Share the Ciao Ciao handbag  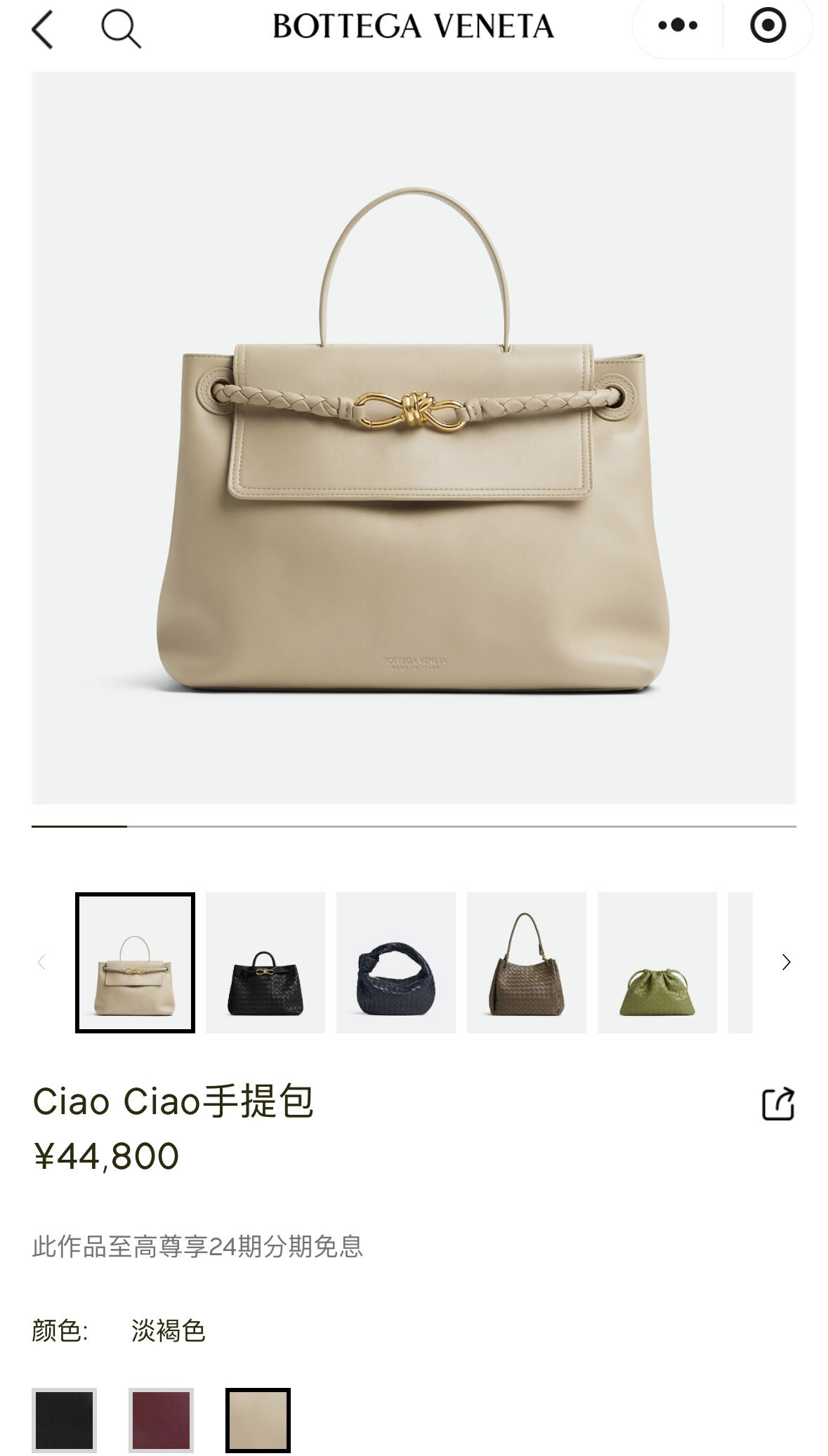click(x=778, y=1104)
